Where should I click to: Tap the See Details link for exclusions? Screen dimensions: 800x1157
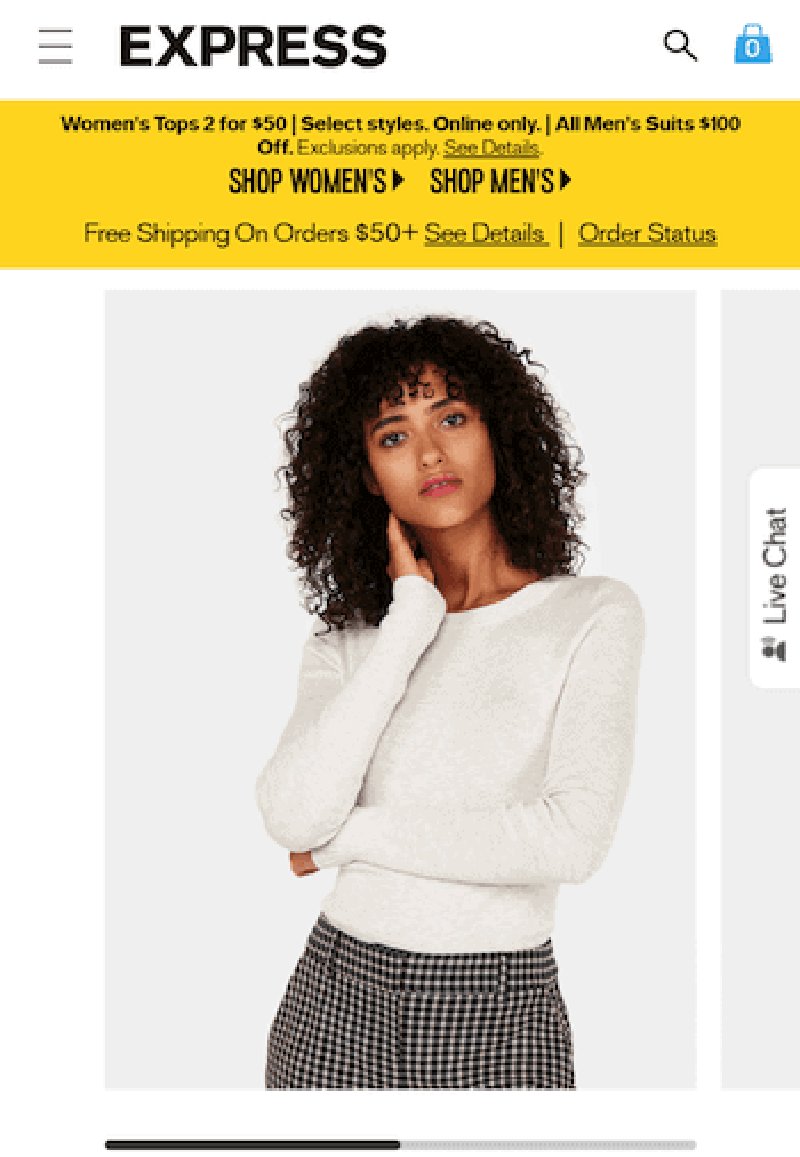tap(492, 148)
